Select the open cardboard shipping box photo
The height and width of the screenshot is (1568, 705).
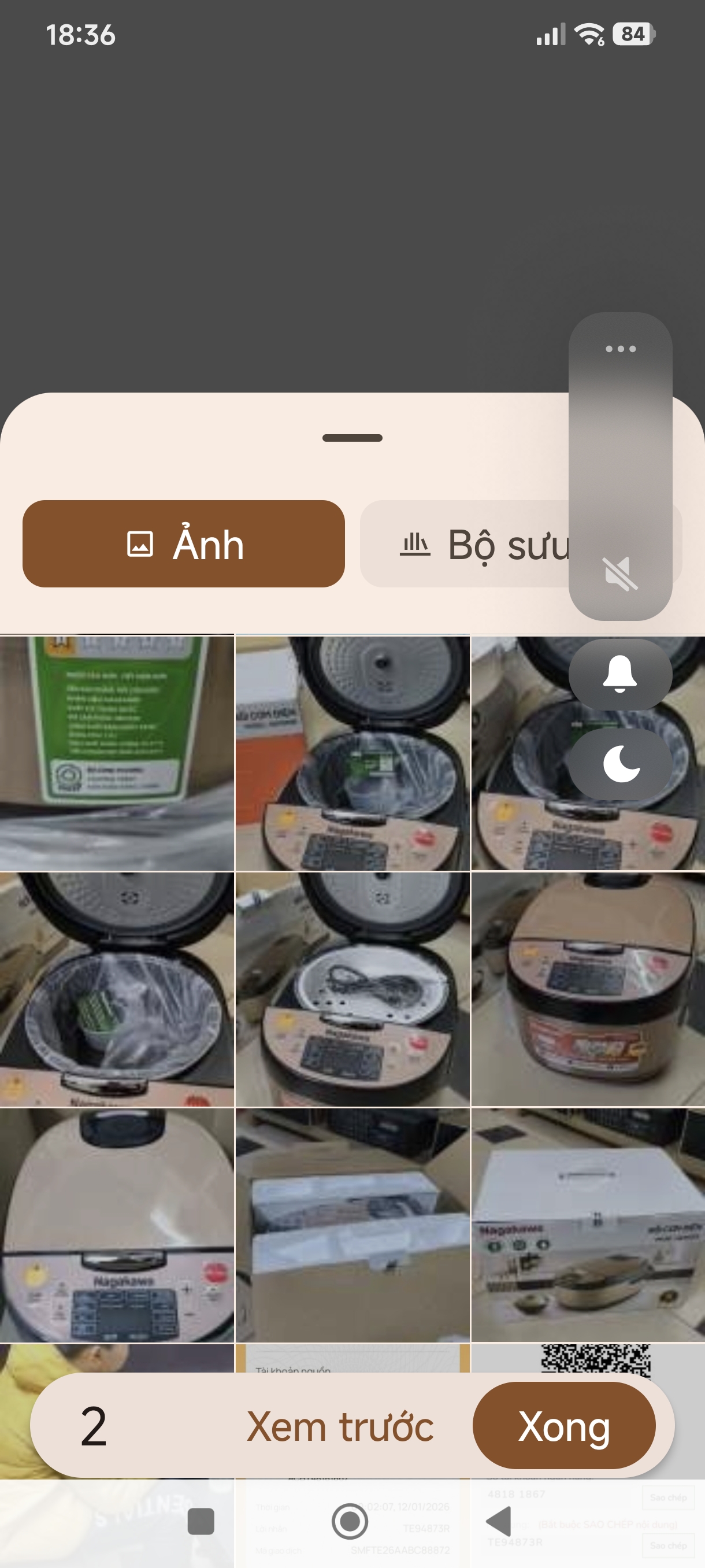tap(352, 1225)
